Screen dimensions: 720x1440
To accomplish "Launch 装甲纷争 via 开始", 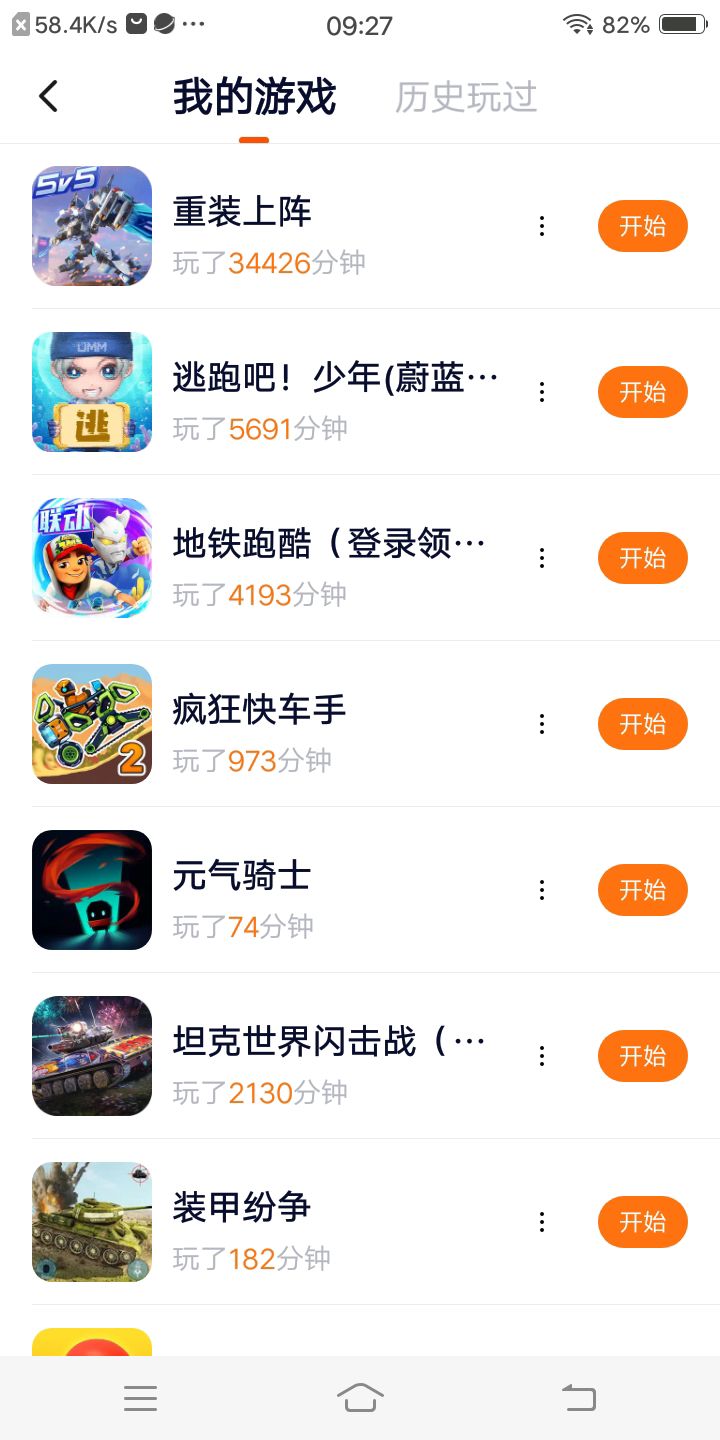I will pos(642,1222).
